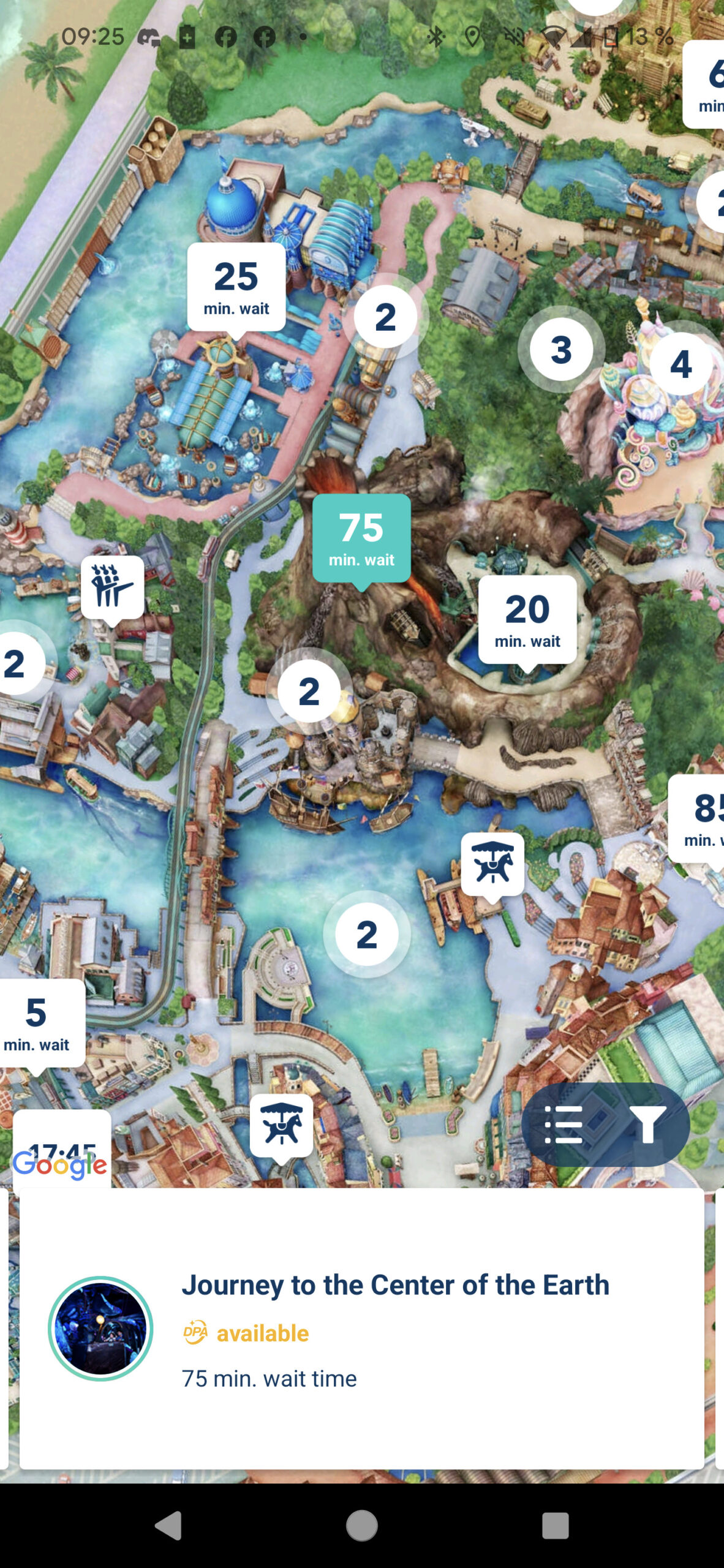Select the 25 min. wait marker
This screenshot has width=724, height=1568.
236,287
